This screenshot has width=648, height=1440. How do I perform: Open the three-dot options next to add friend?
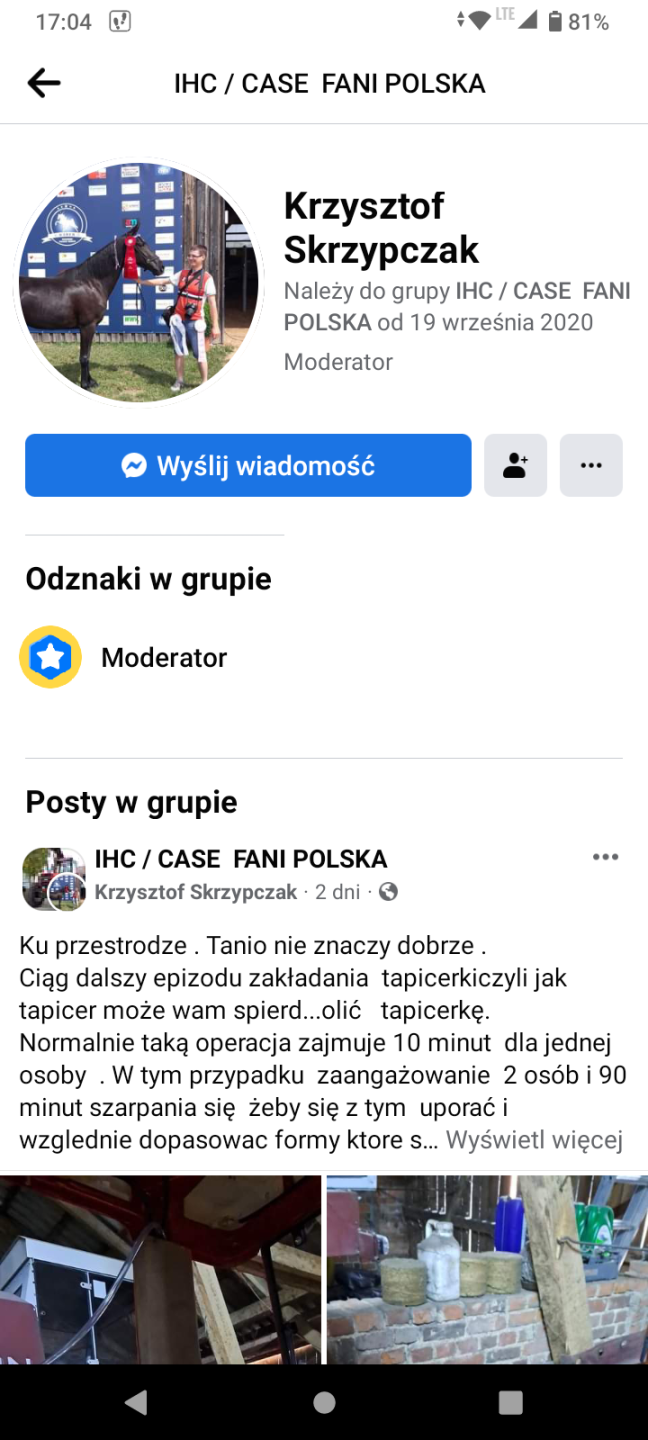591,465
